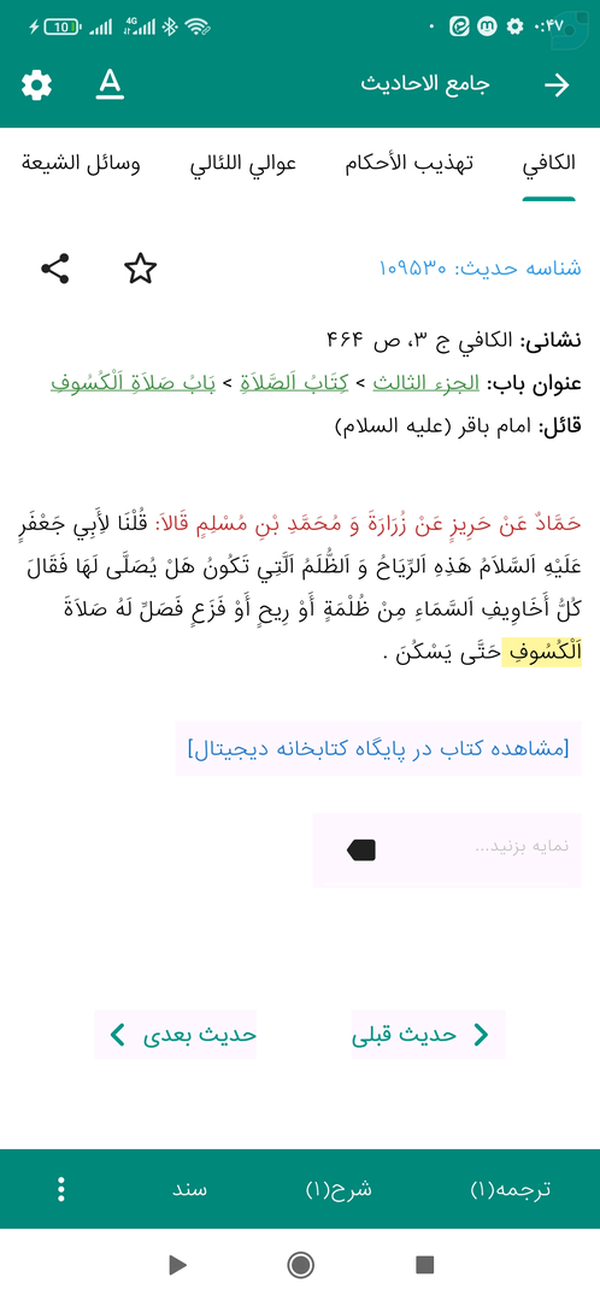
Task: Open the ترجمه(۱) section
Action: [x=511, y=1189]
